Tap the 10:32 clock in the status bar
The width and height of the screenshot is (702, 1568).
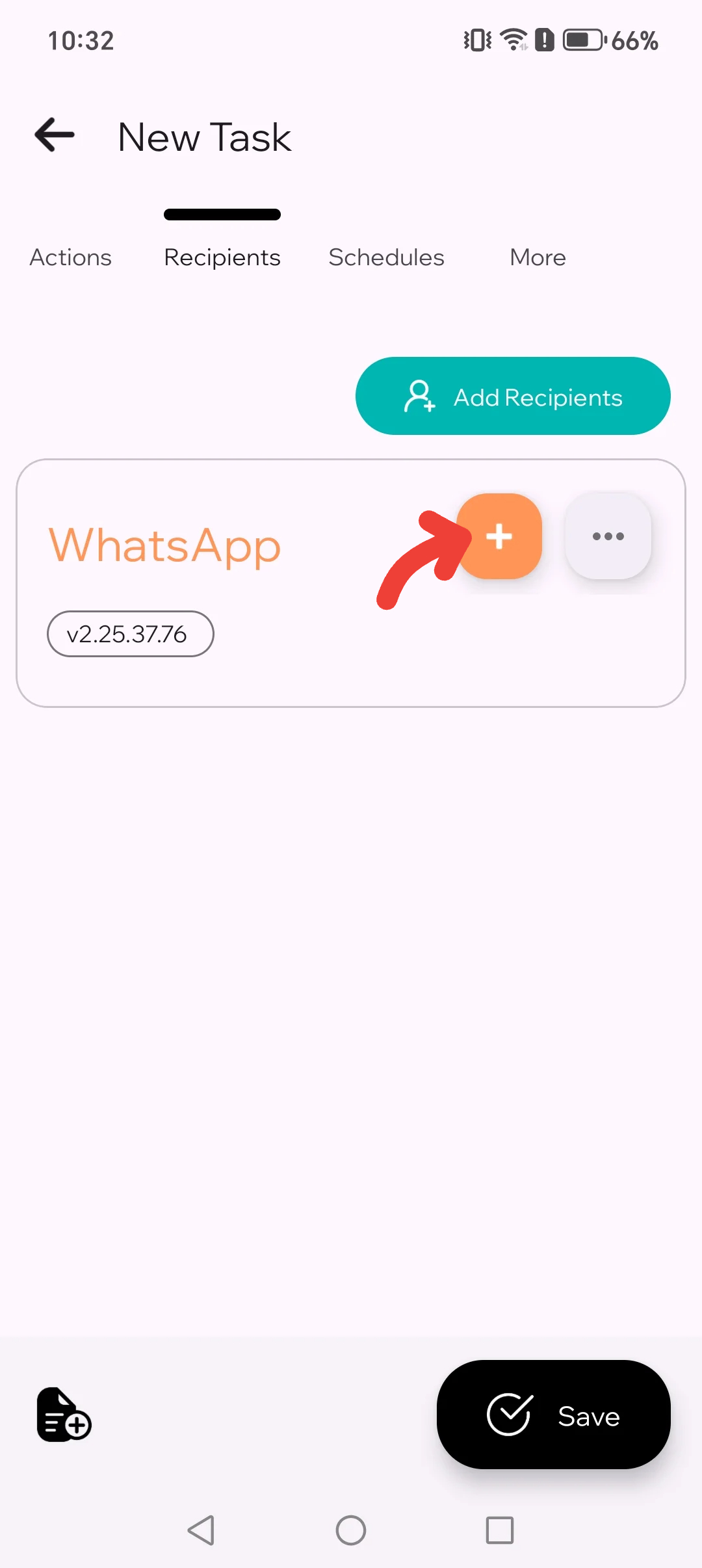82,40
